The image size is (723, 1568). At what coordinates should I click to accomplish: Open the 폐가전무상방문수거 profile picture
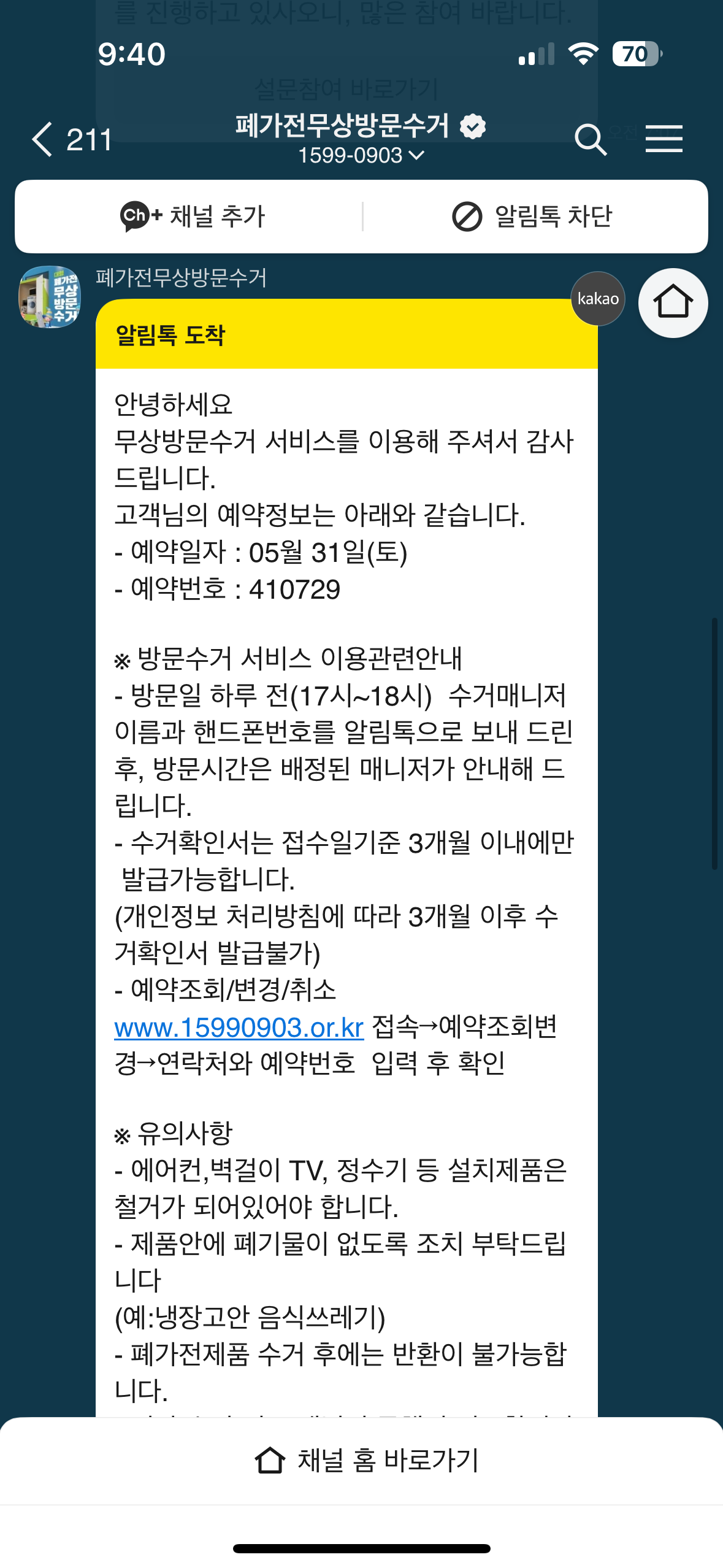tap(50, 297)
